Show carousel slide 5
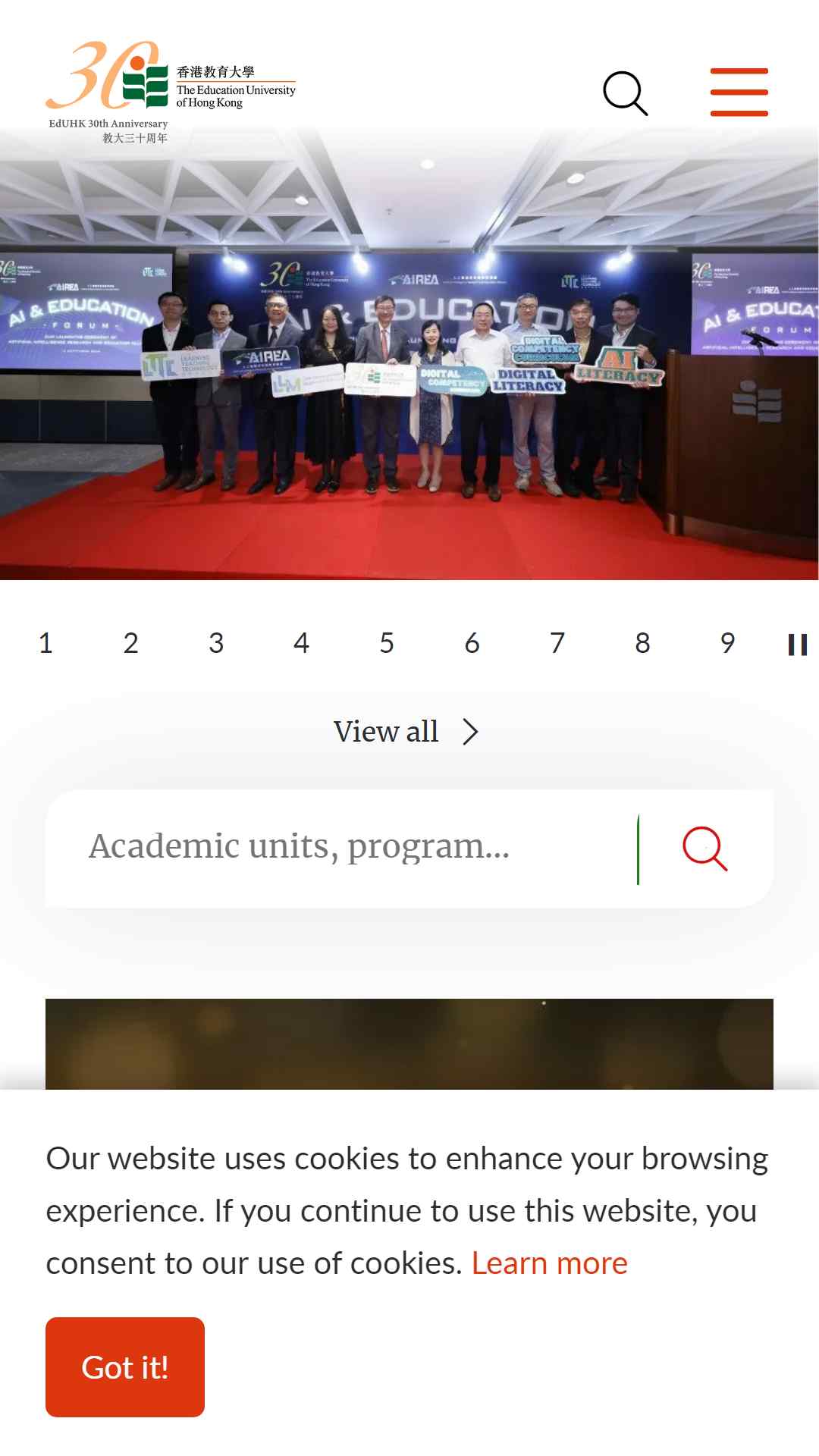Viewport: 819px width, 1456px height. 387,643
